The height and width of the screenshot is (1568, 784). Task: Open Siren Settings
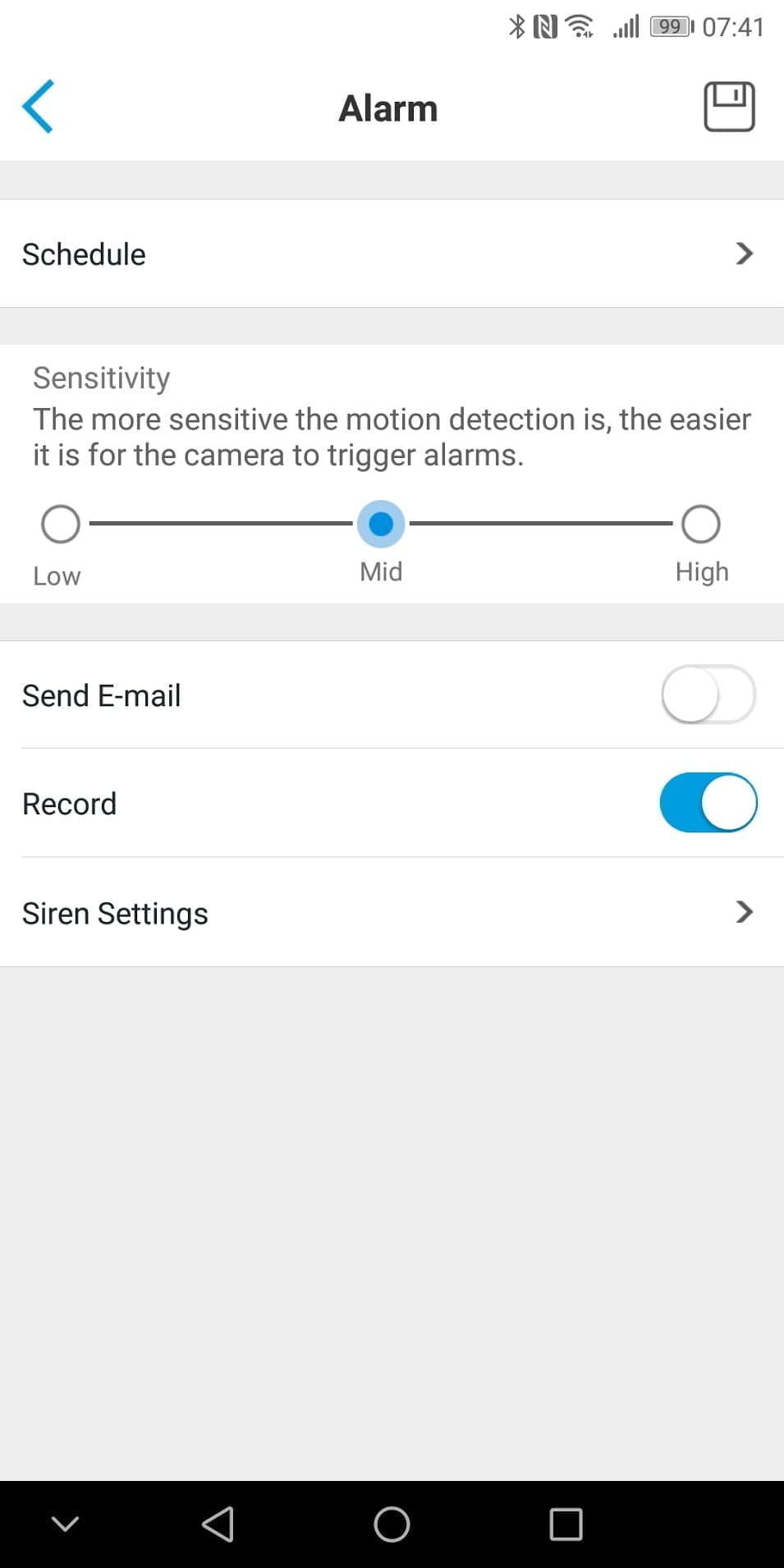392,912
